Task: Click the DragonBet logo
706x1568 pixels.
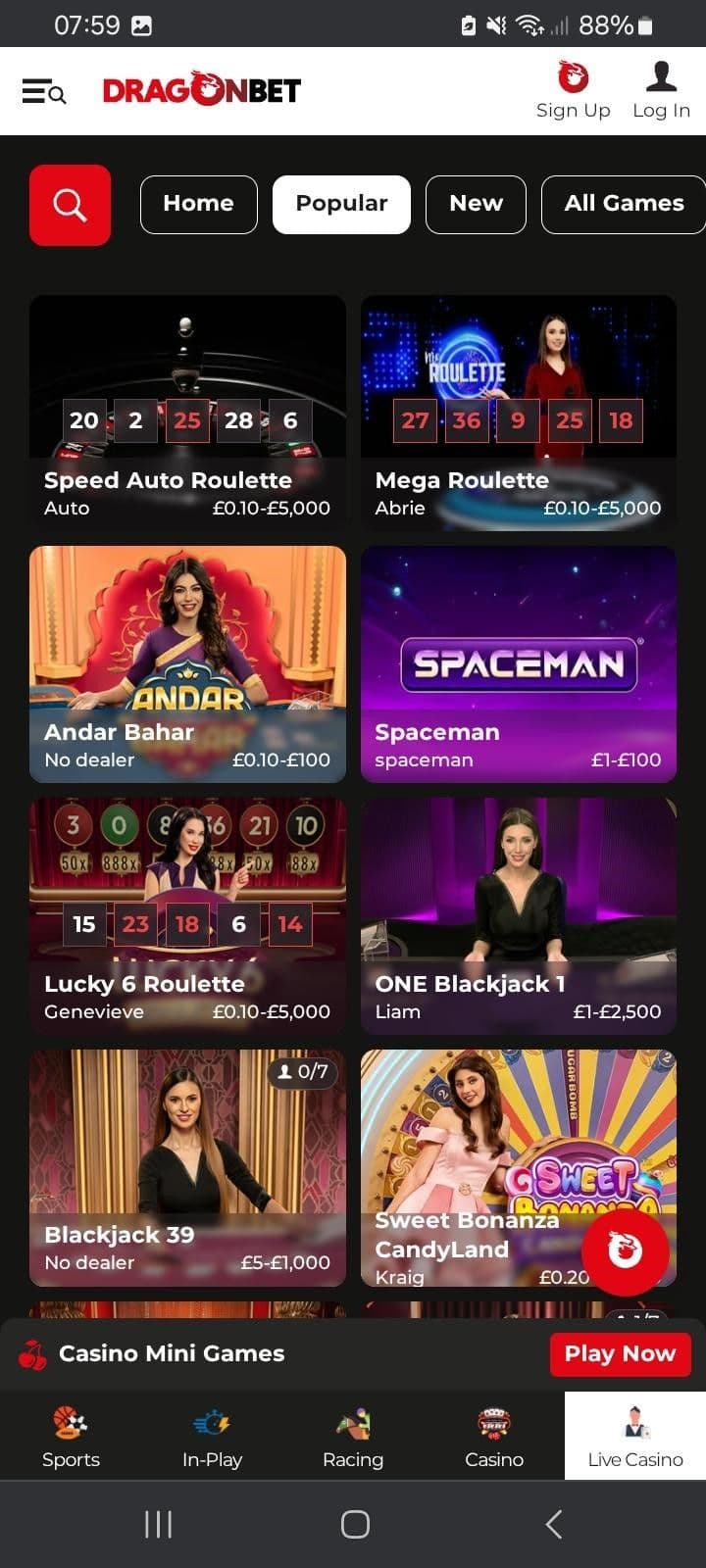Action: tap(201, 88)
